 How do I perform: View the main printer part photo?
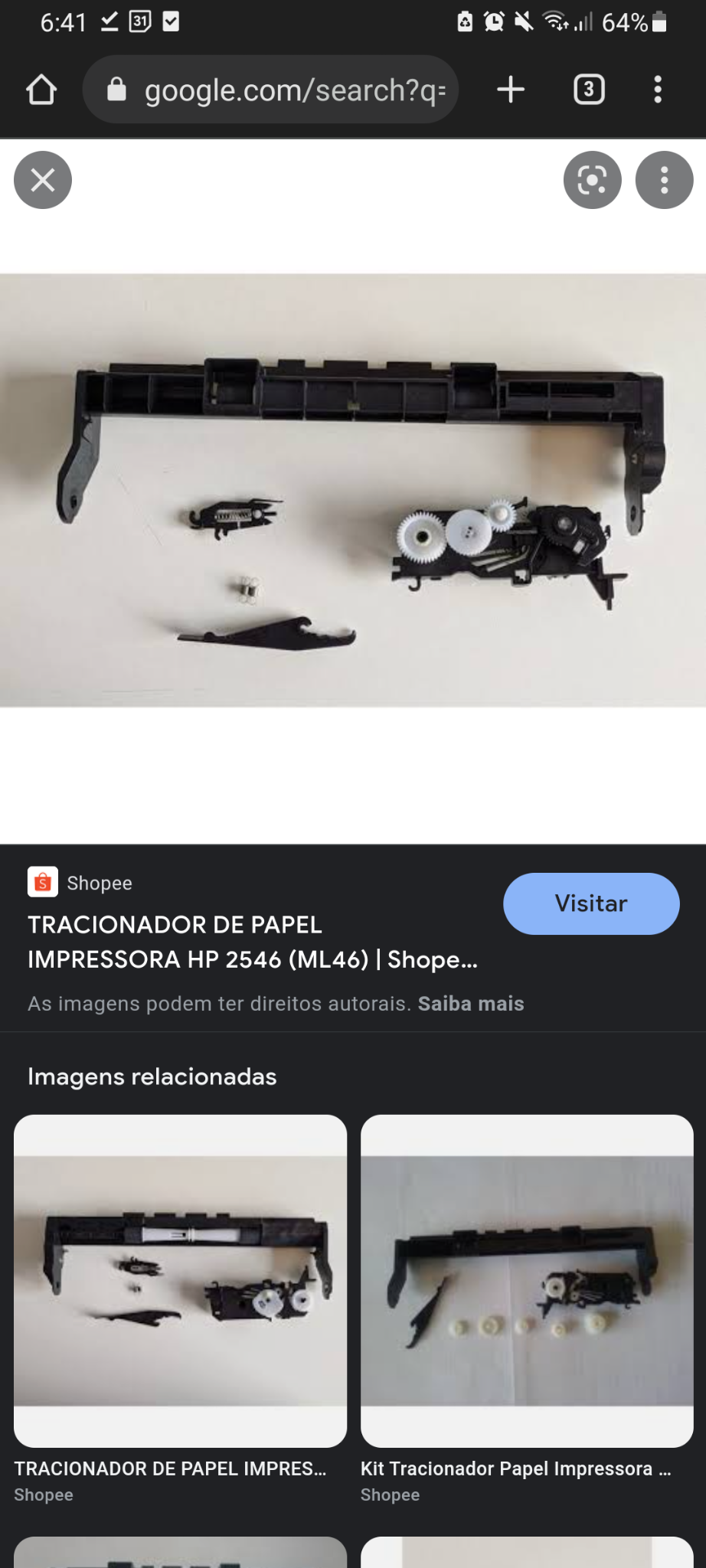point(353,490)
